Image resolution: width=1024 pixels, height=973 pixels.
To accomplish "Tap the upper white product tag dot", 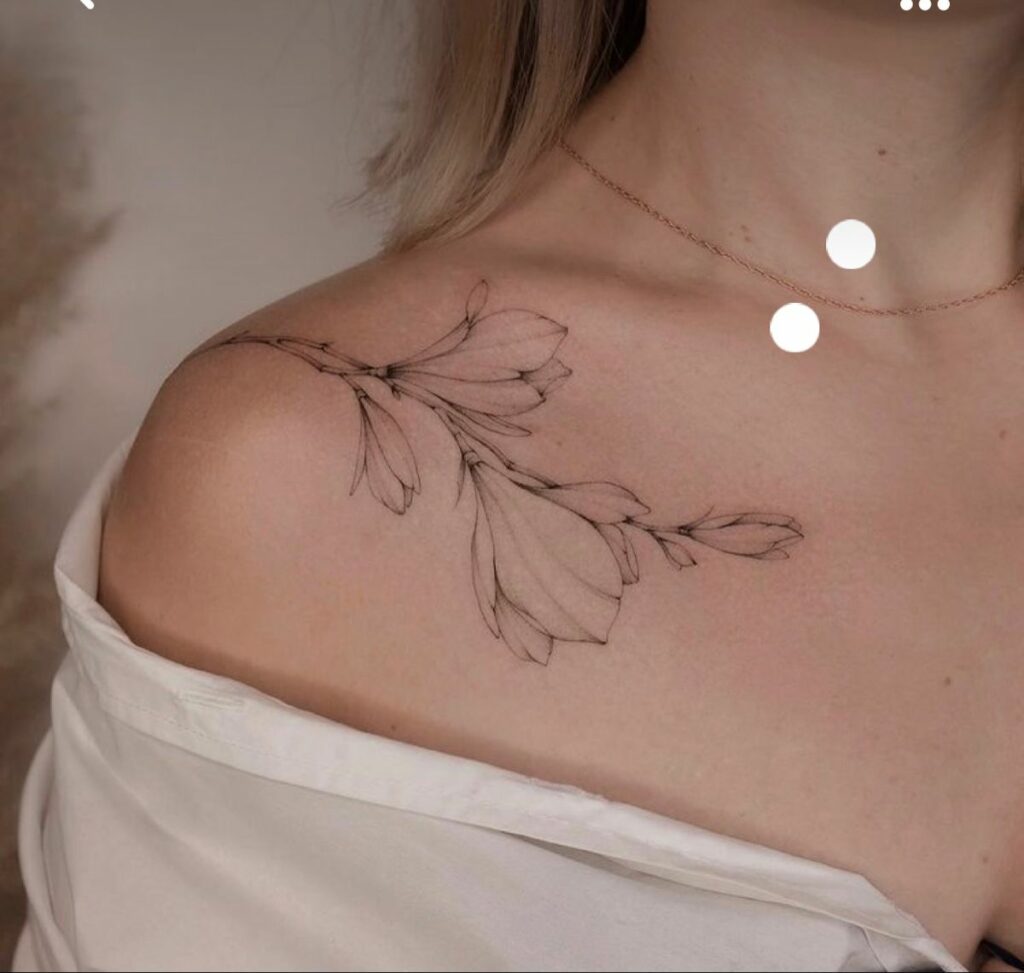I will pyautogui.click(x=851, y=244).
